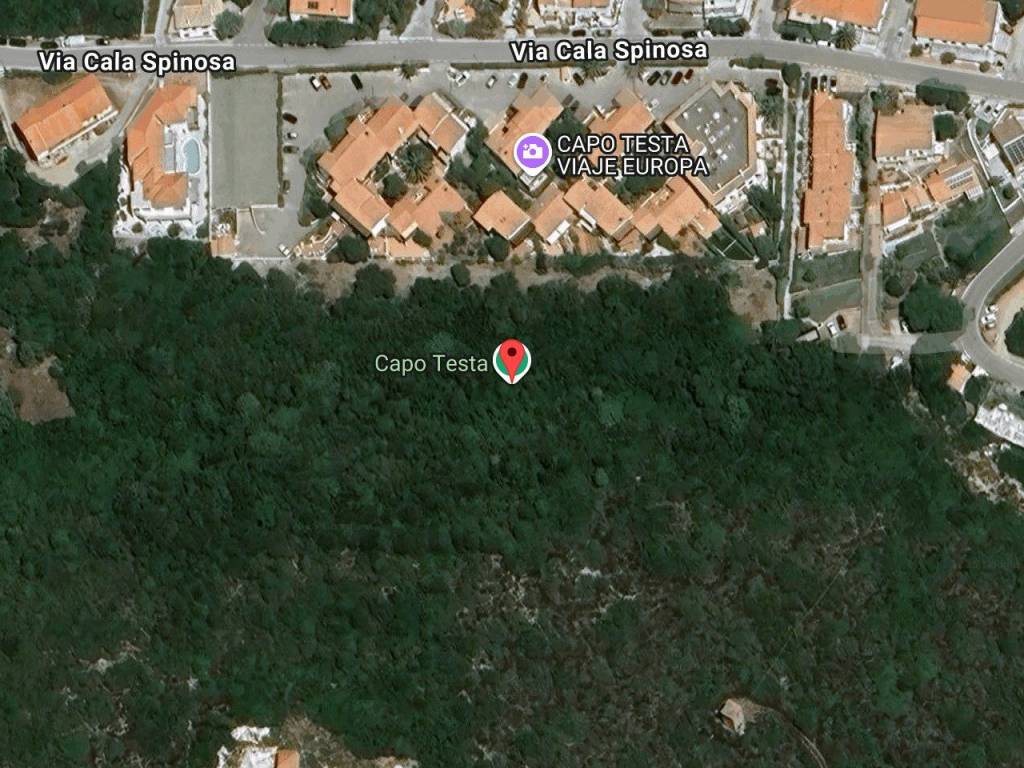Tap the red Capo Testa location pin
This screenshot has height=768, width=1024.
click(512, 358)
